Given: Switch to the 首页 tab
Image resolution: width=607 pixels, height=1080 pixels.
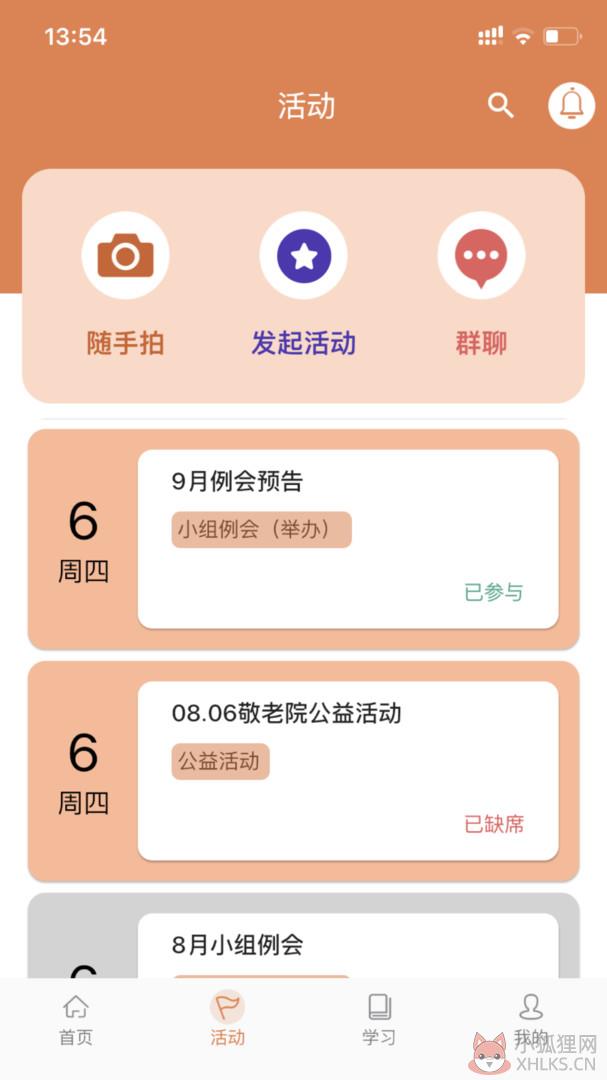Looking at the screenshot, I should click(x=76, y=1021).
